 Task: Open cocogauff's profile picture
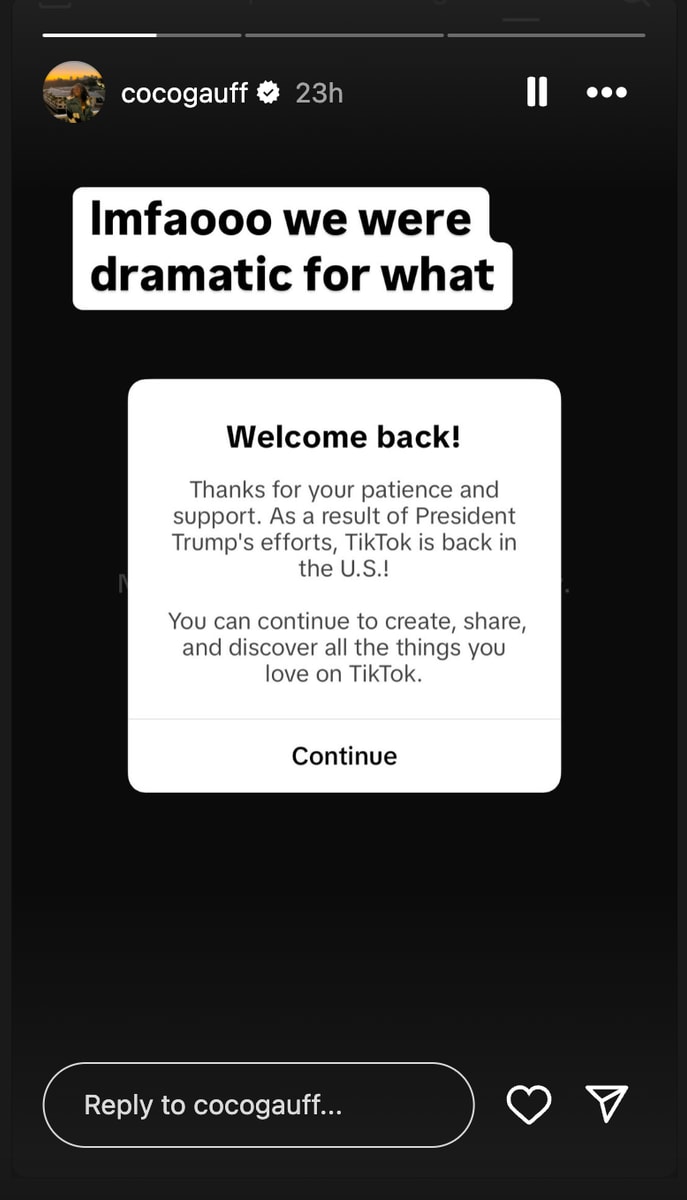point(74,93)
